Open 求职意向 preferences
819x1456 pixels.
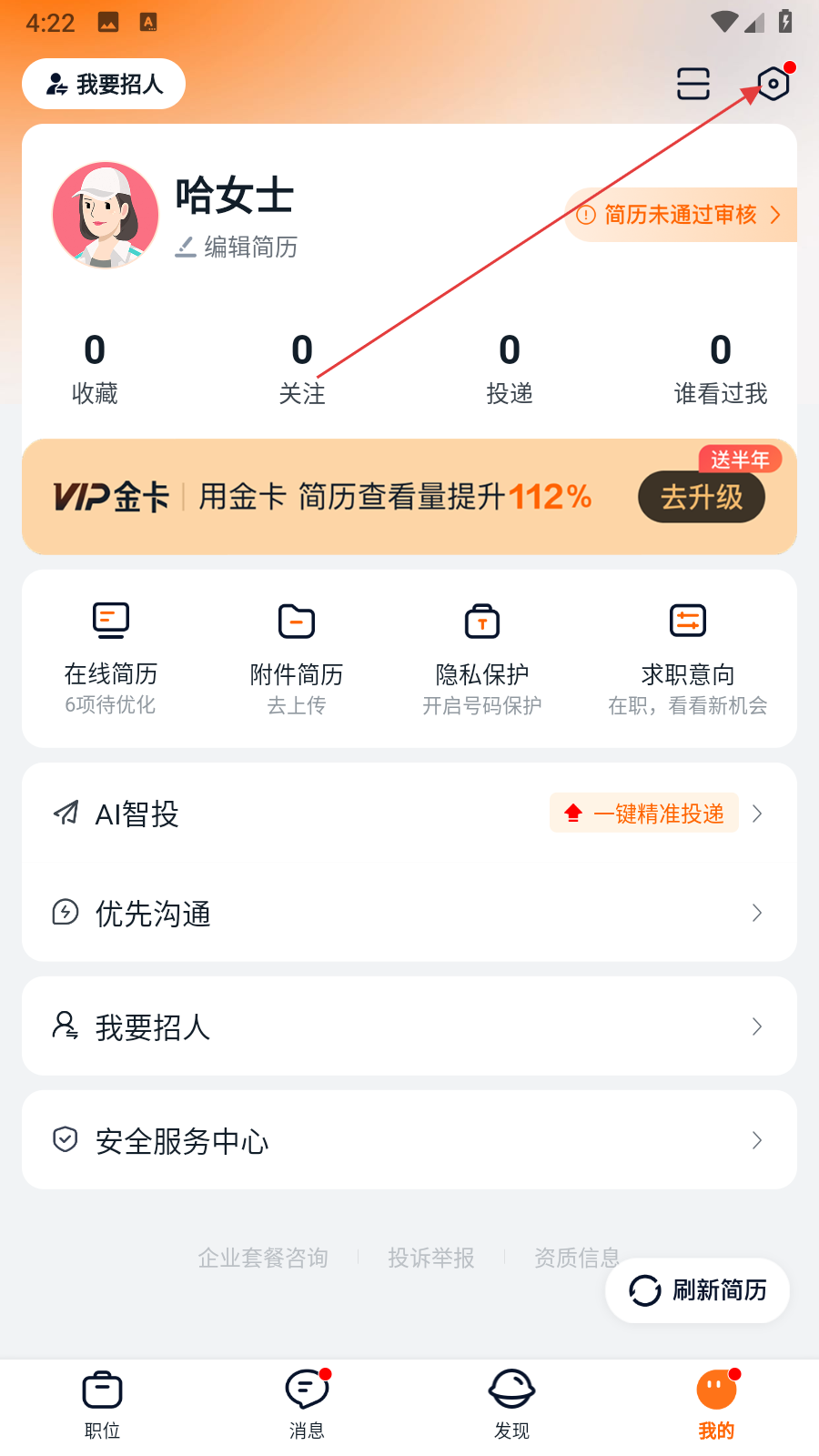click(688, 658)
